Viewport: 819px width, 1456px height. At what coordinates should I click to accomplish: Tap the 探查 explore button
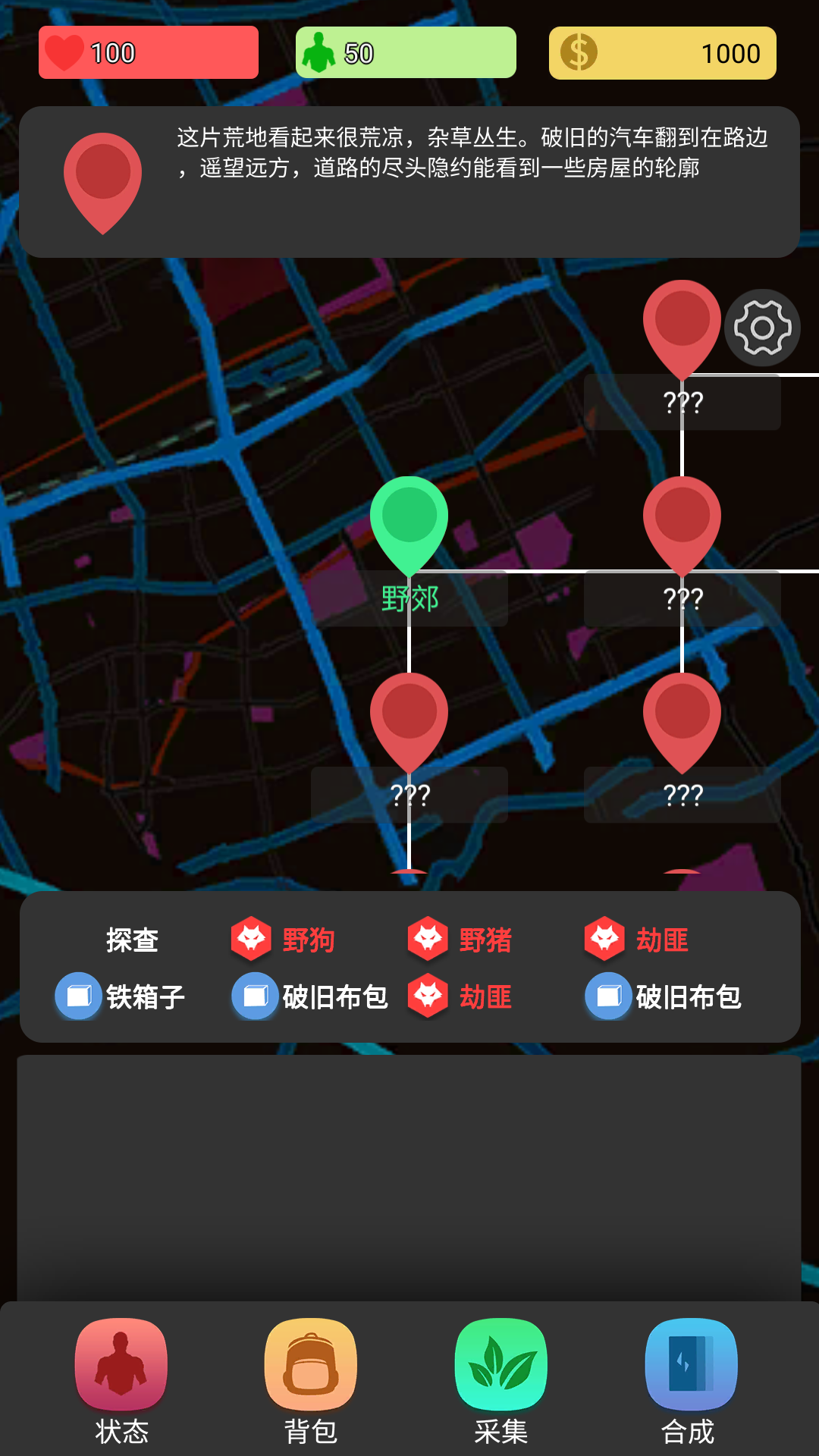point(132,940)
